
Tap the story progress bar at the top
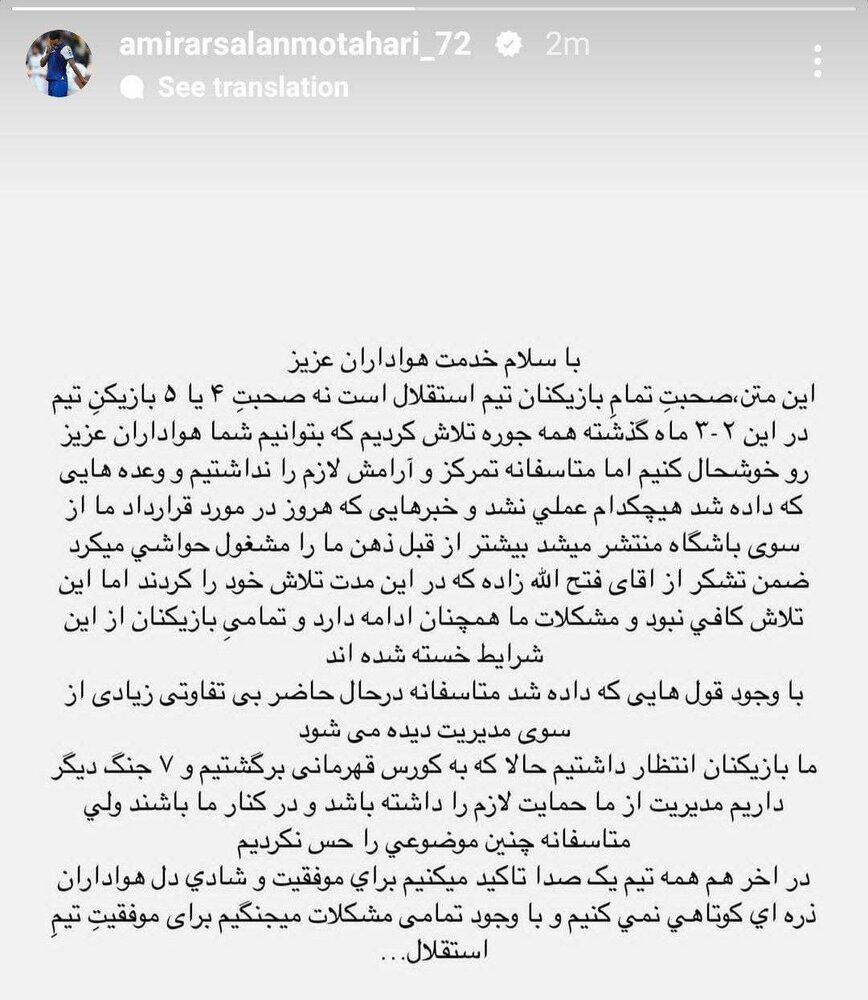434,6
